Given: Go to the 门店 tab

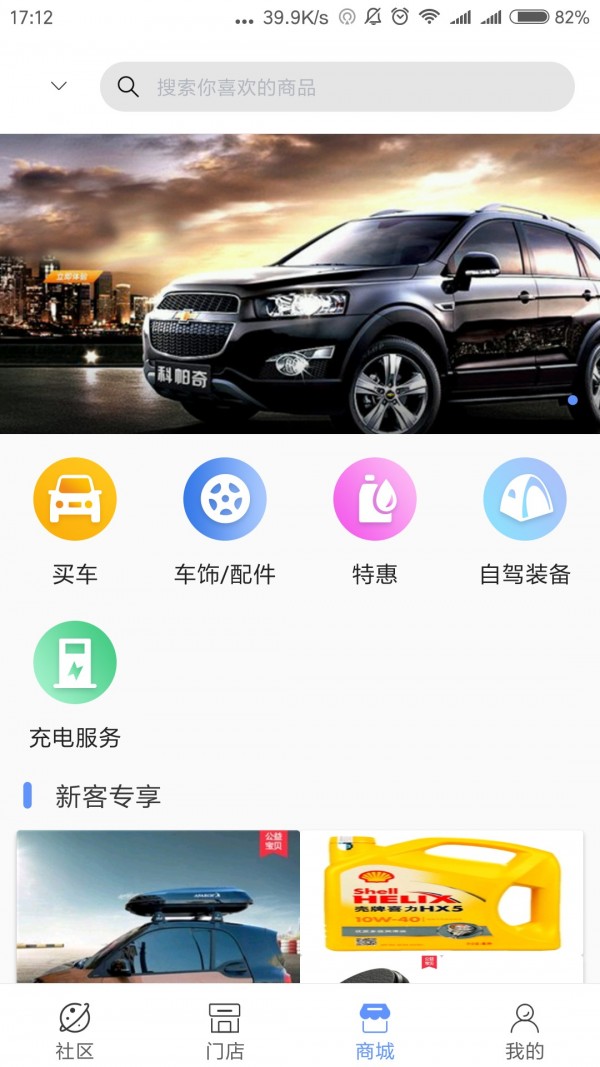Looking at the screenshot, I should (x=225, y=1030).
